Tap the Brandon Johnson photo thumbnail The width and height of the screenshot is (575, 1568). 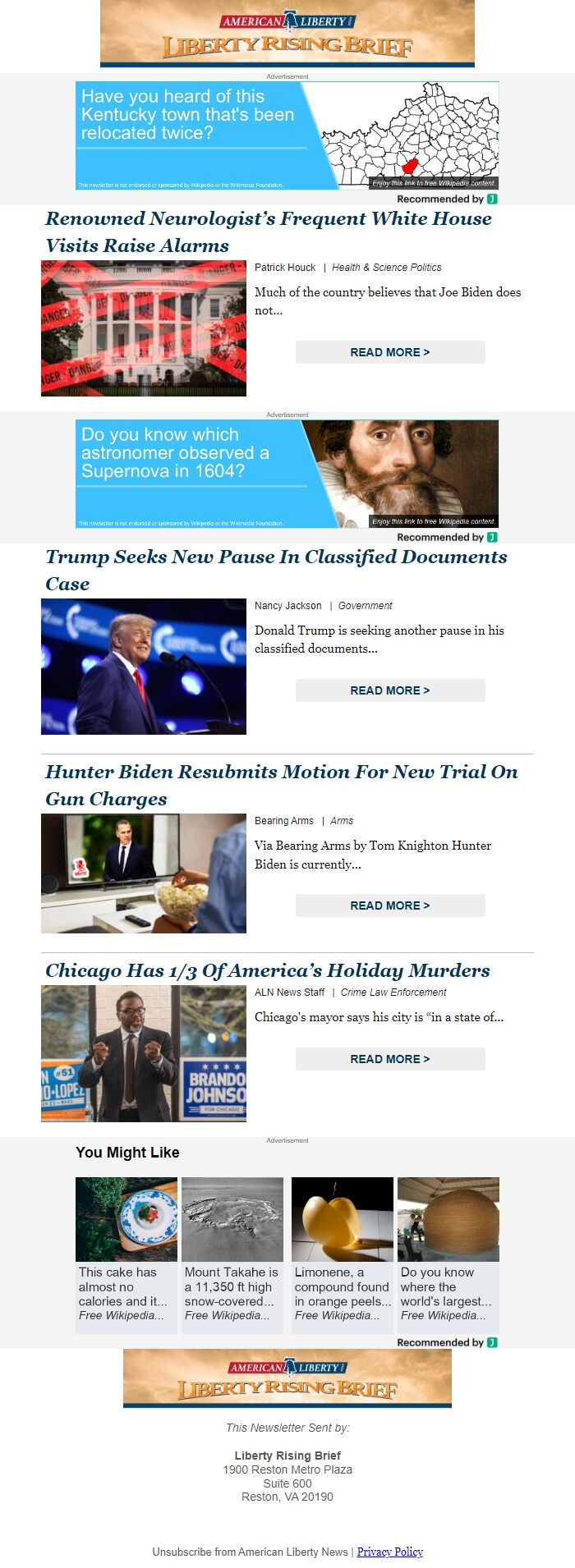pos(144,1053)
